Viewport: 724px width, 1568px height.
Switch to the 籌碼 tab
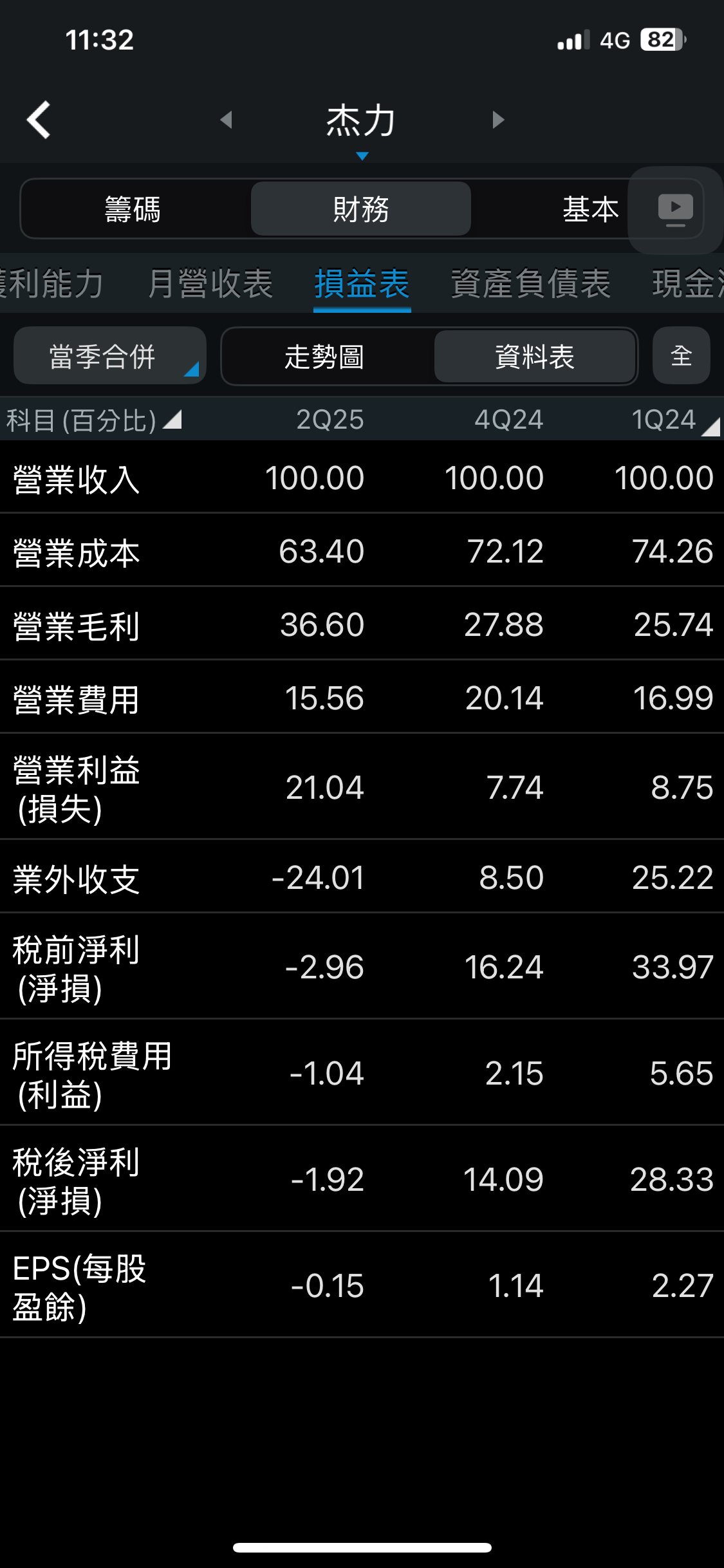point(133,209)
